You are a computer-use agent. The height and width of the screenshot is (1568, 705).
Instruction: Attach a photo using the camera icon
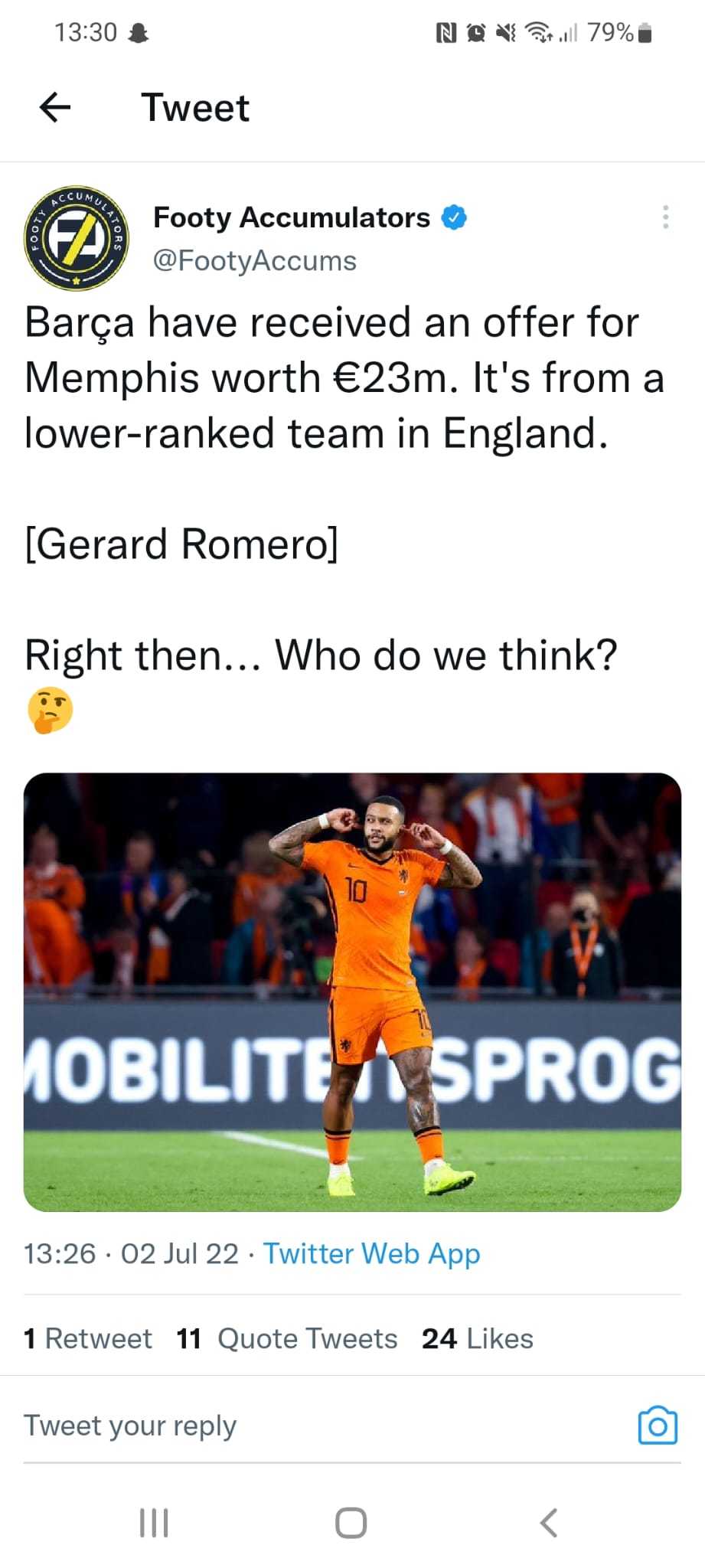click(658, 1426)
